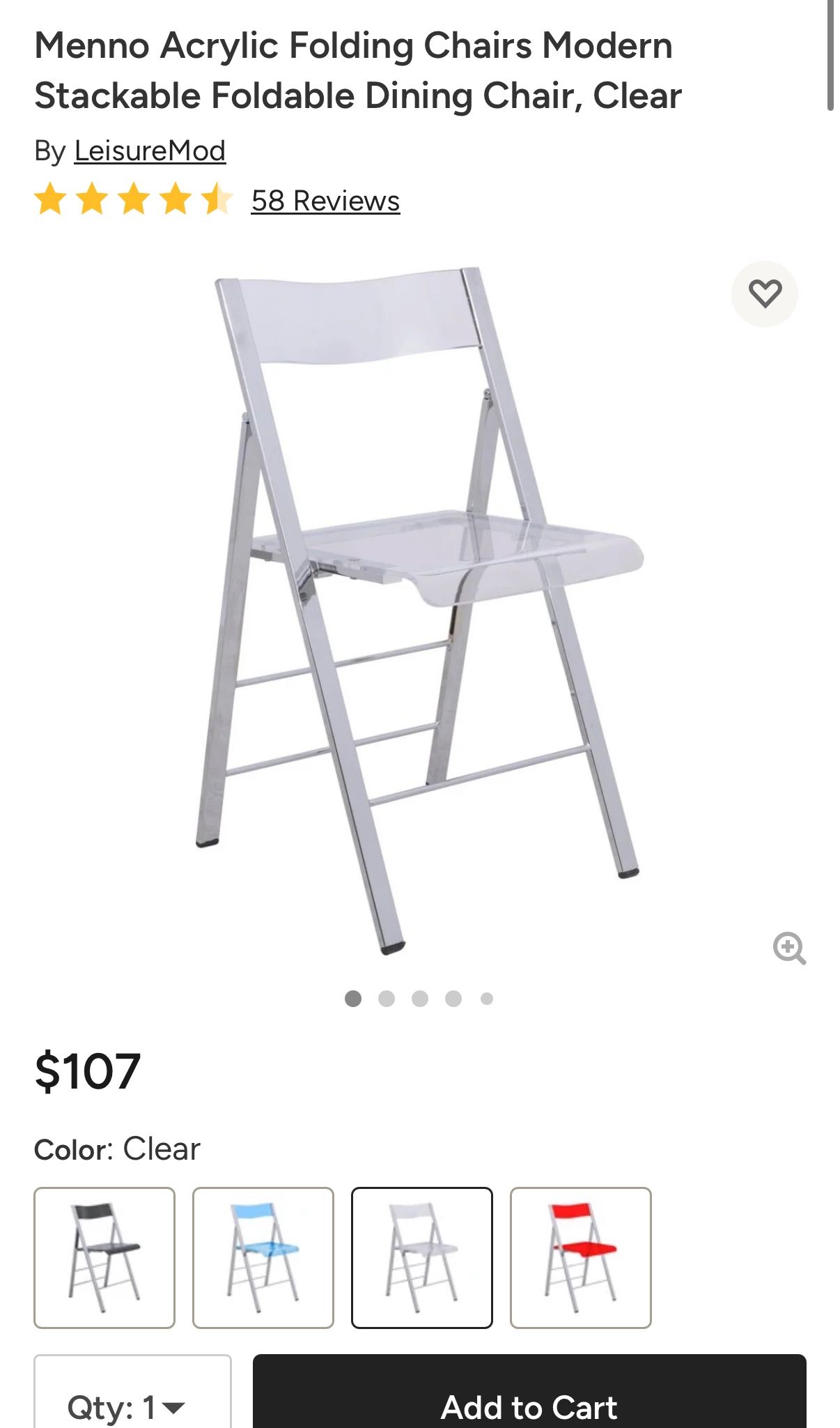
Task: Open the LeisureMod brand page
Action: click(150, 149)
